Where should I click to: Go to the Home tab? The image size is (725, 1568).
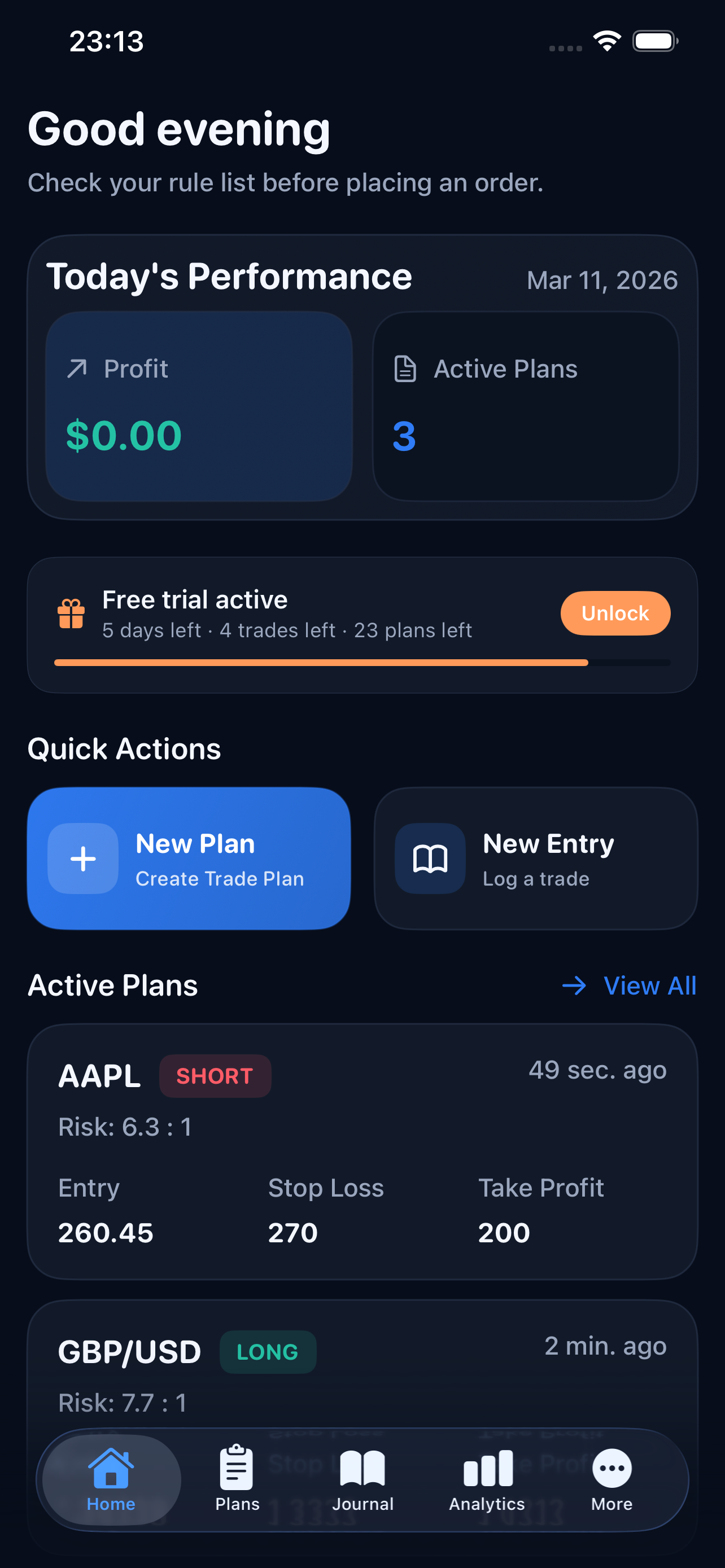[x=111, y=1479]
